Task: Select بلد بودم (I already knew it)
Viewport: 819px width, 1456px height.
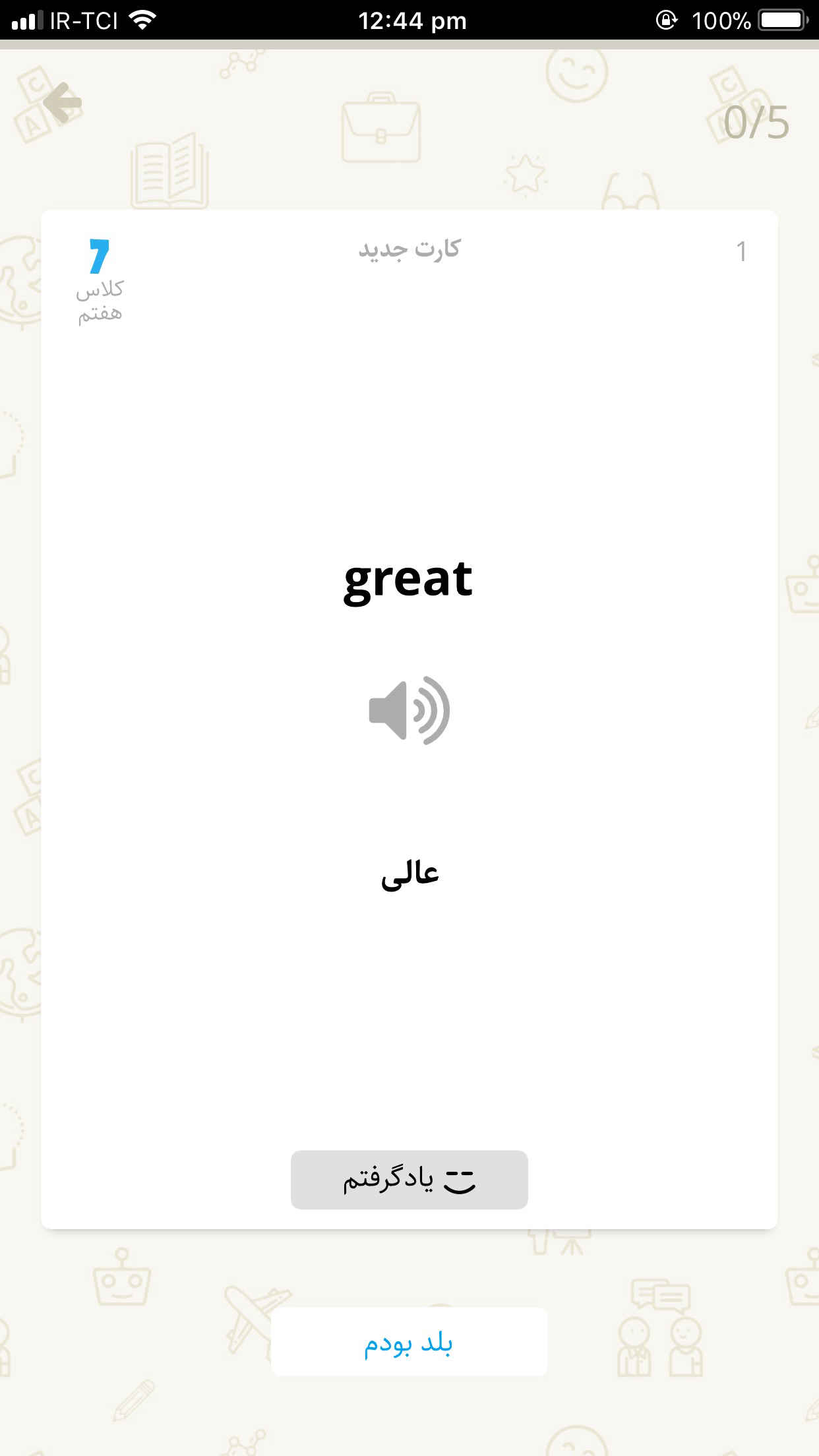Action: pyautogui.click(x=409, y=1343)
